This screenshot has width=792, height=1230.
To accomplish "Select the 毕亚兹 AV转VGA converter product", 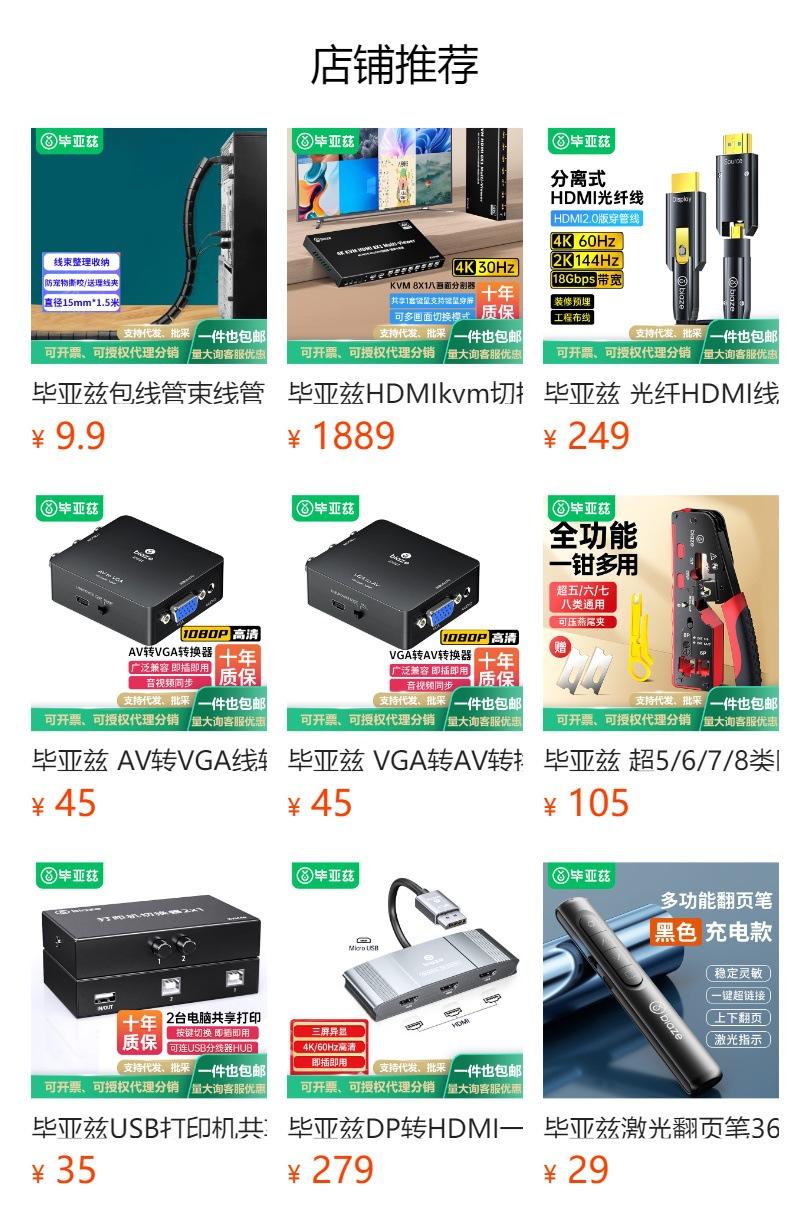I will [149, 657].
